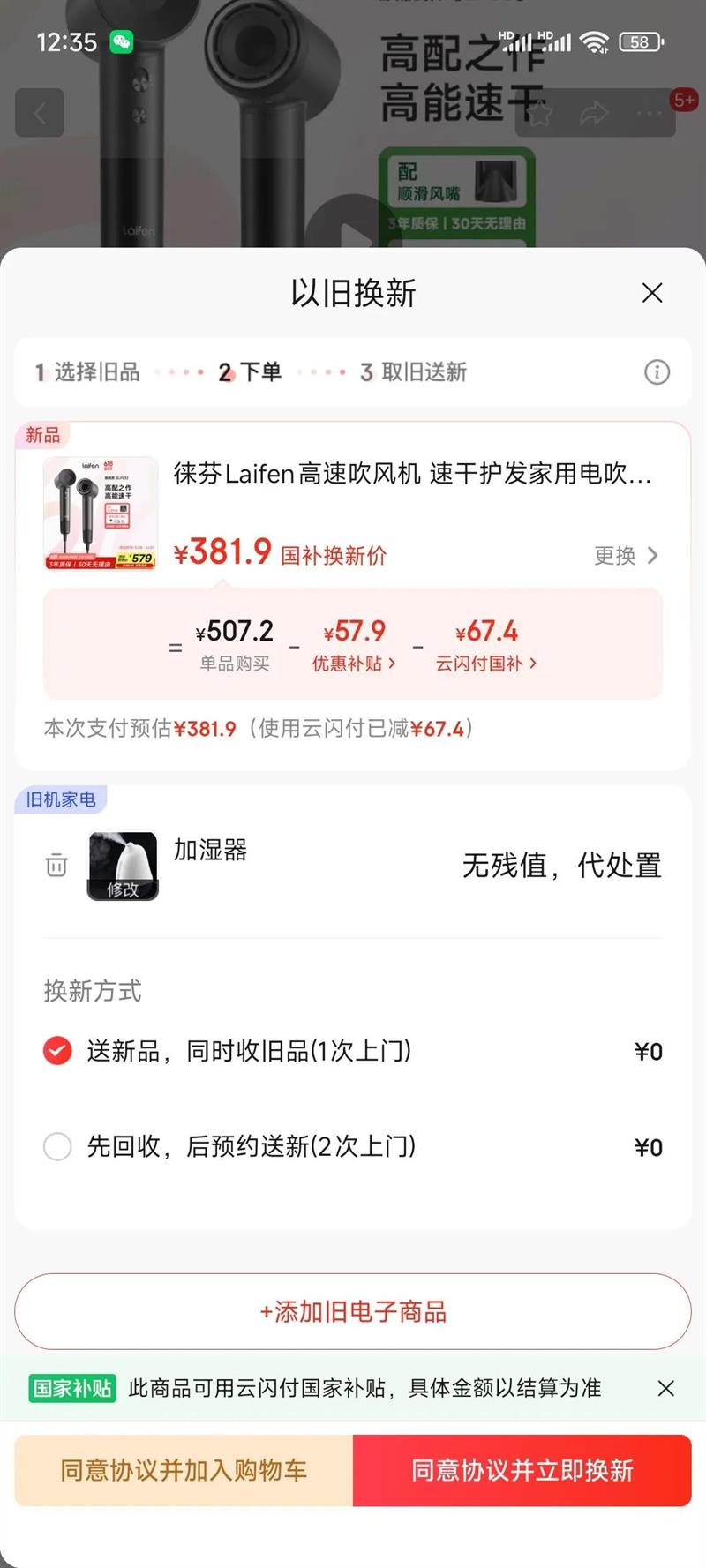Close the 以旧换新 trade-in sheet
Image resolution: width=706 pixels, height=1568 pixels.
coord(652,293)
